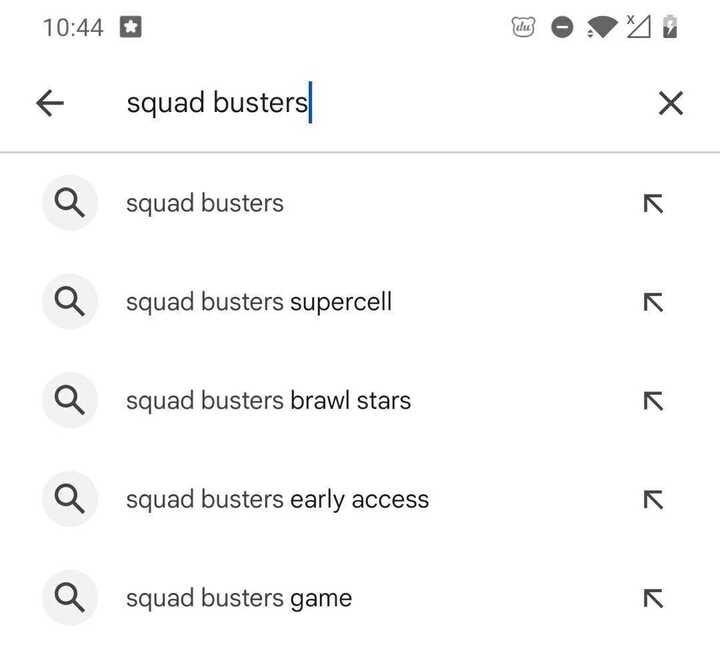Go back from the search screen
Screen dimensions: 720x669
(x=49, y=103)
